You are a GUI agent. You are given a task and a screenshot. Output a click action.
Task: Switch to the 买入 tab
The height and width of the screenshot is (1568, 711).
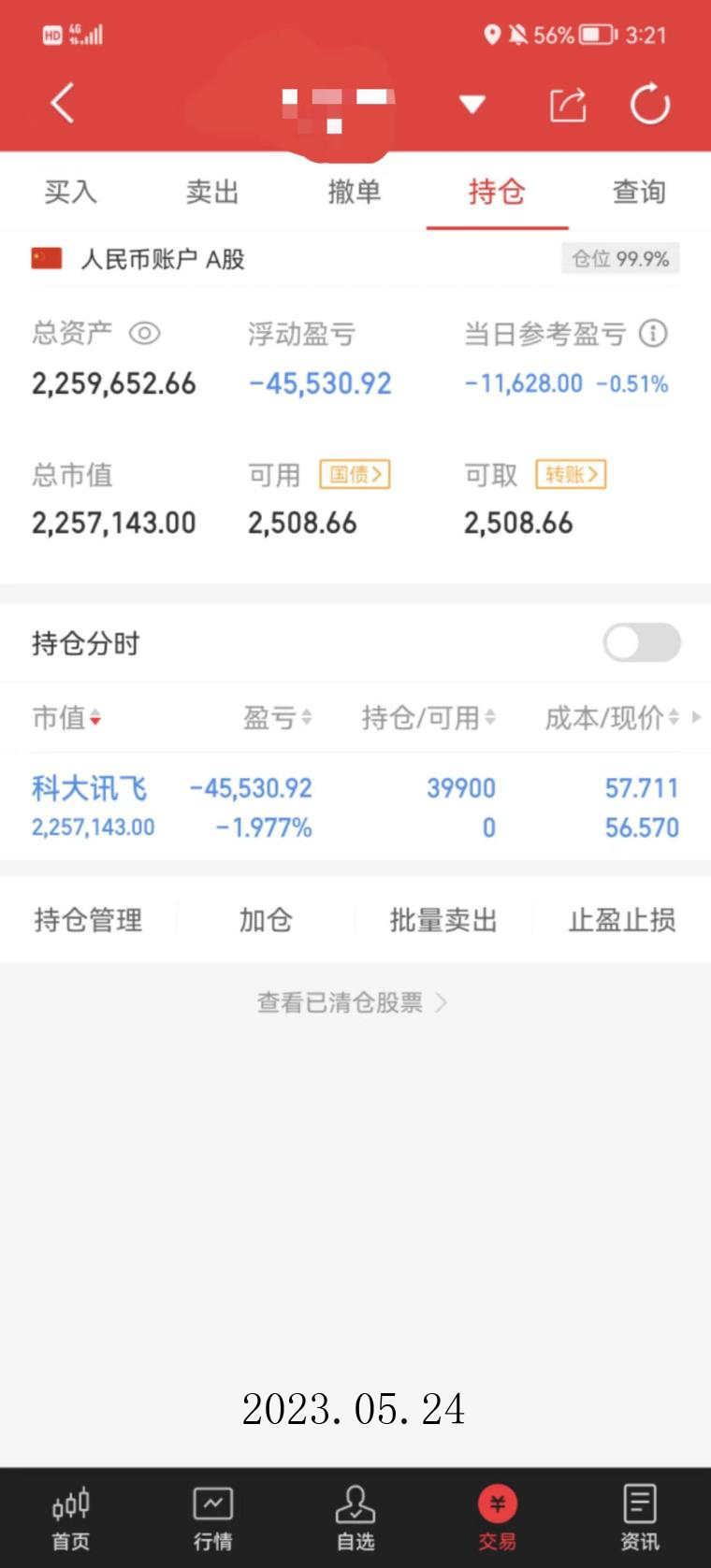point(70,192)
